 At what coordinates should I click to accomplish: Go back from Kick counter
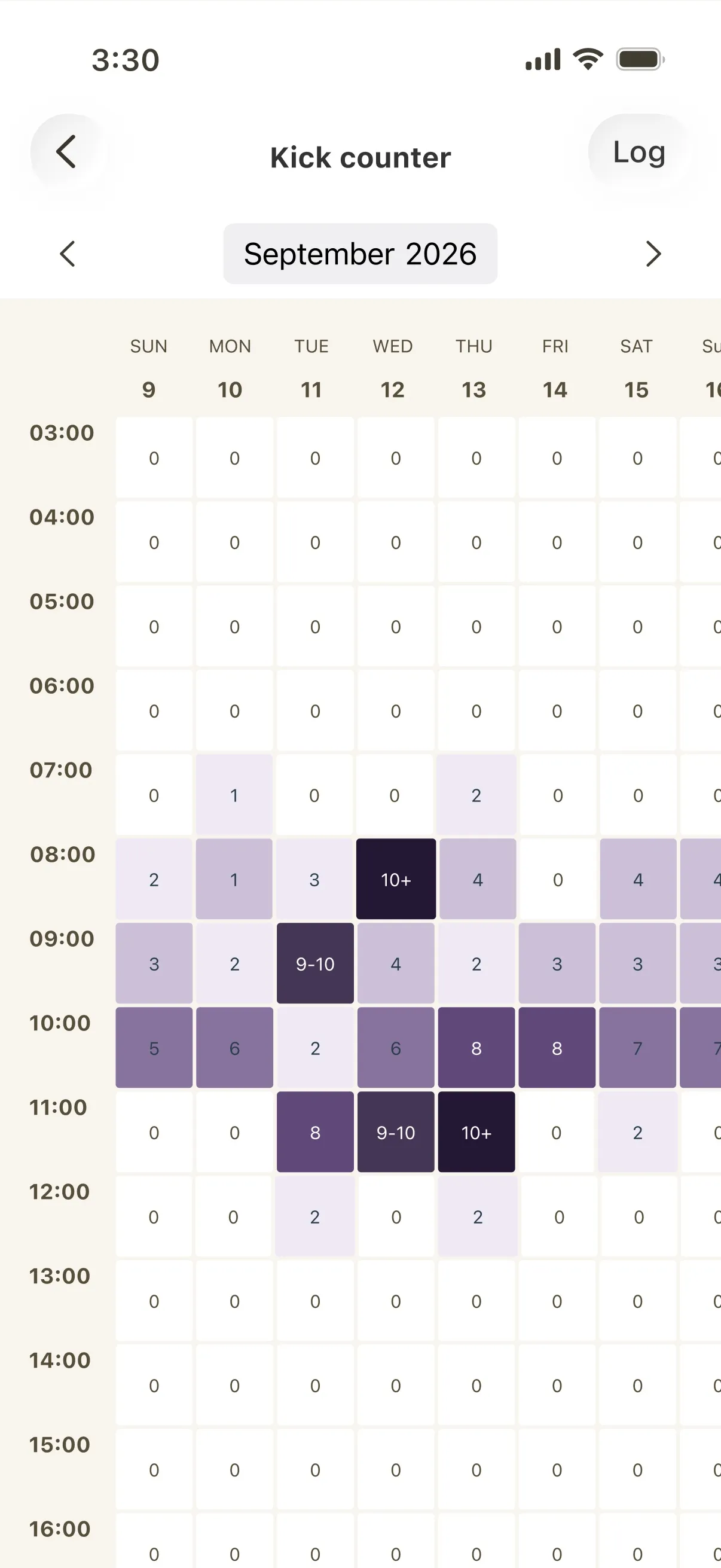[x=67, y=151]
